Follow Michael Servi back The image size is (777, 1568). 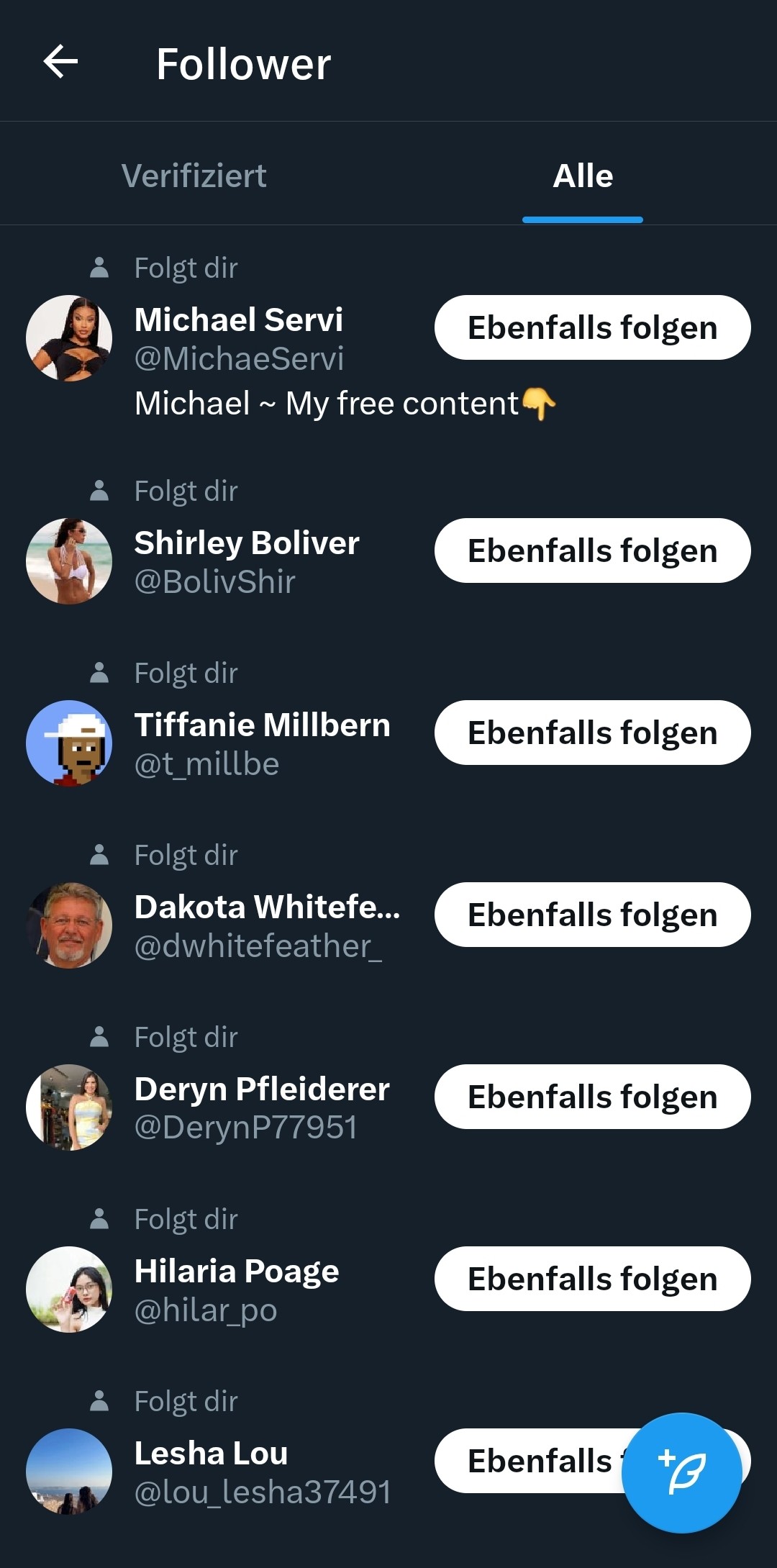pyautogui.click(x=592, y=327)
